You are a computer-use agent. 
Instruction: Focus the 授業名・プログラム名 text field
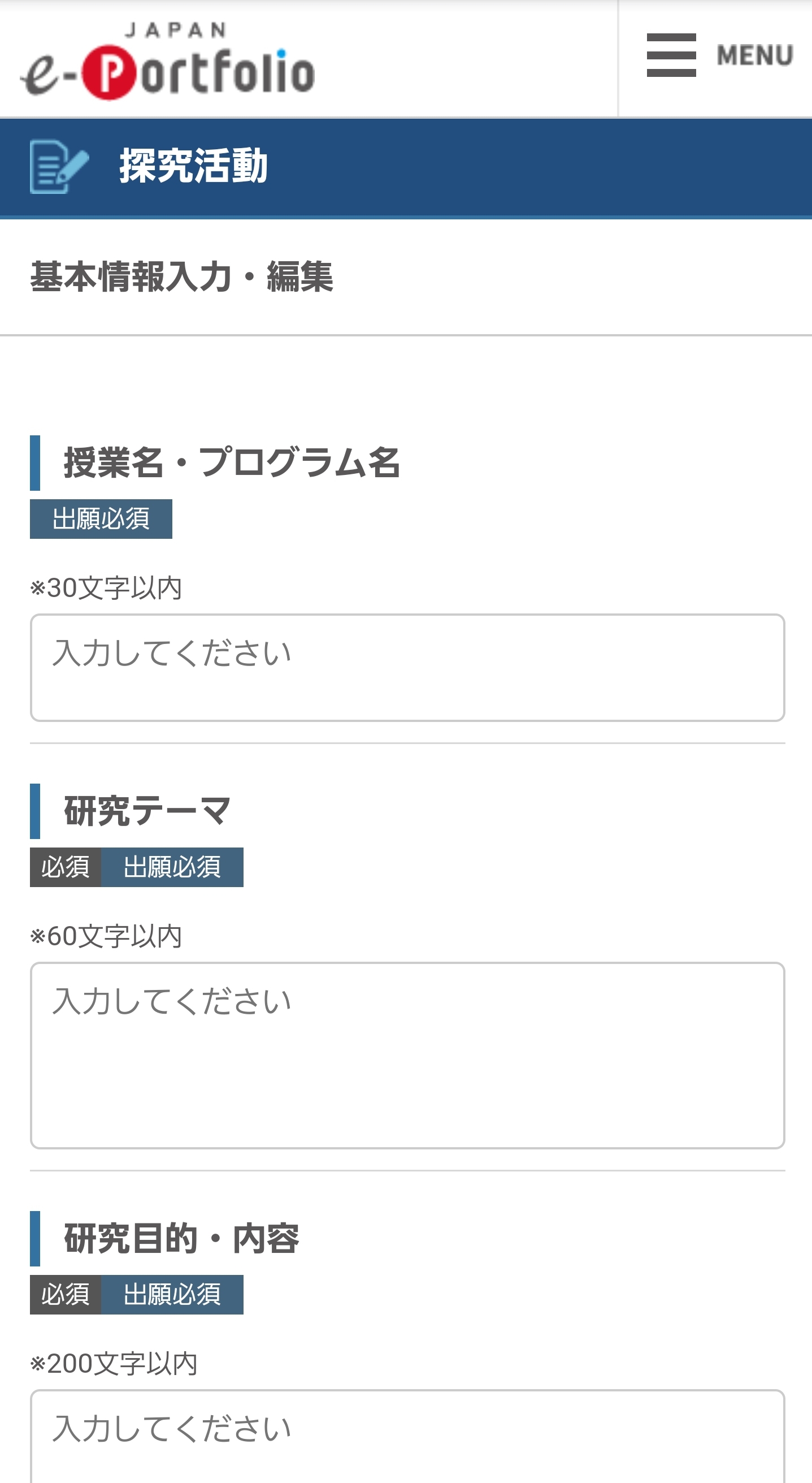(x=407, y=667)
